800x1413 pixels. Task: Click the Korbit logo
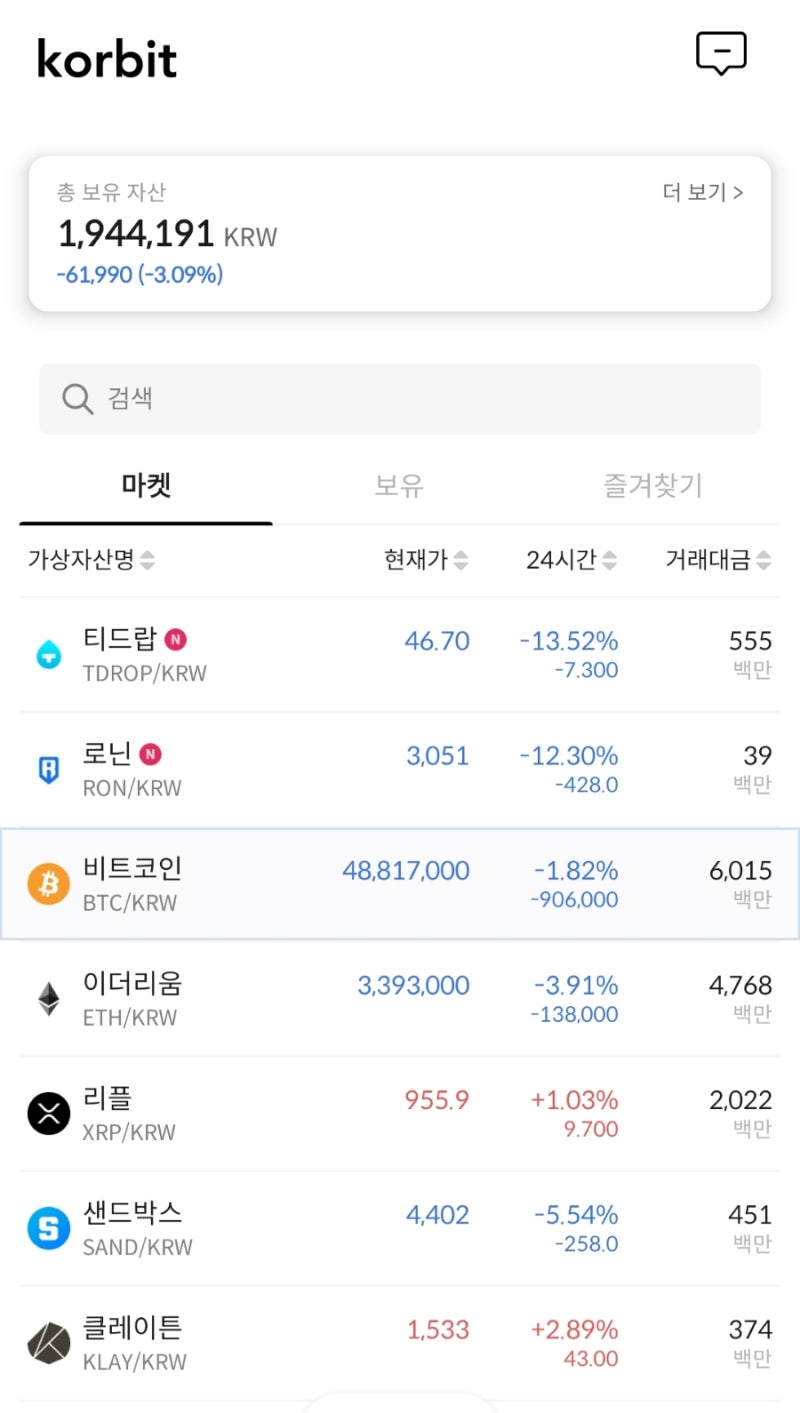(x=106, y=59)
